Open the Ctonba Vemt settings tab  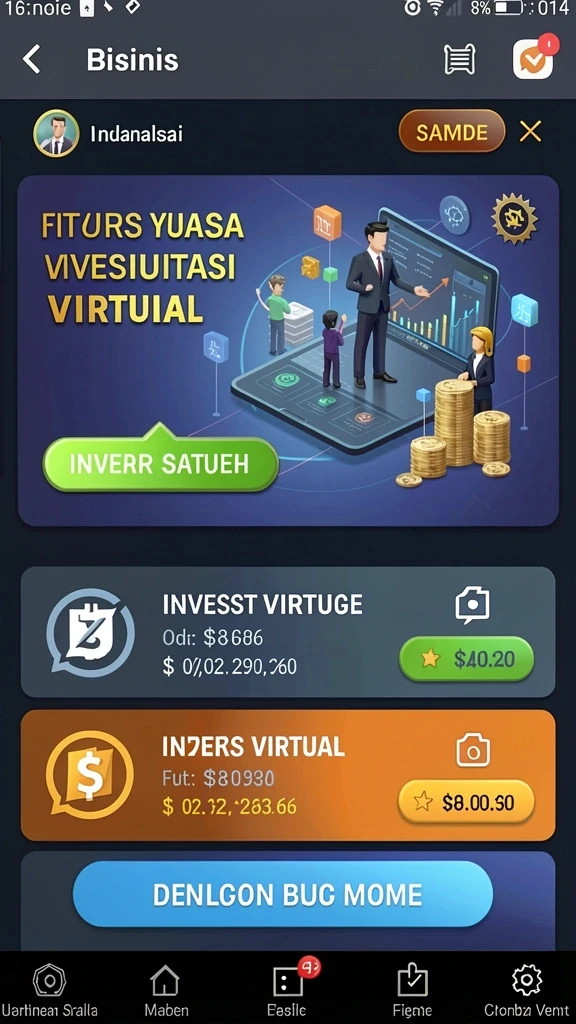tap(526, 991)
